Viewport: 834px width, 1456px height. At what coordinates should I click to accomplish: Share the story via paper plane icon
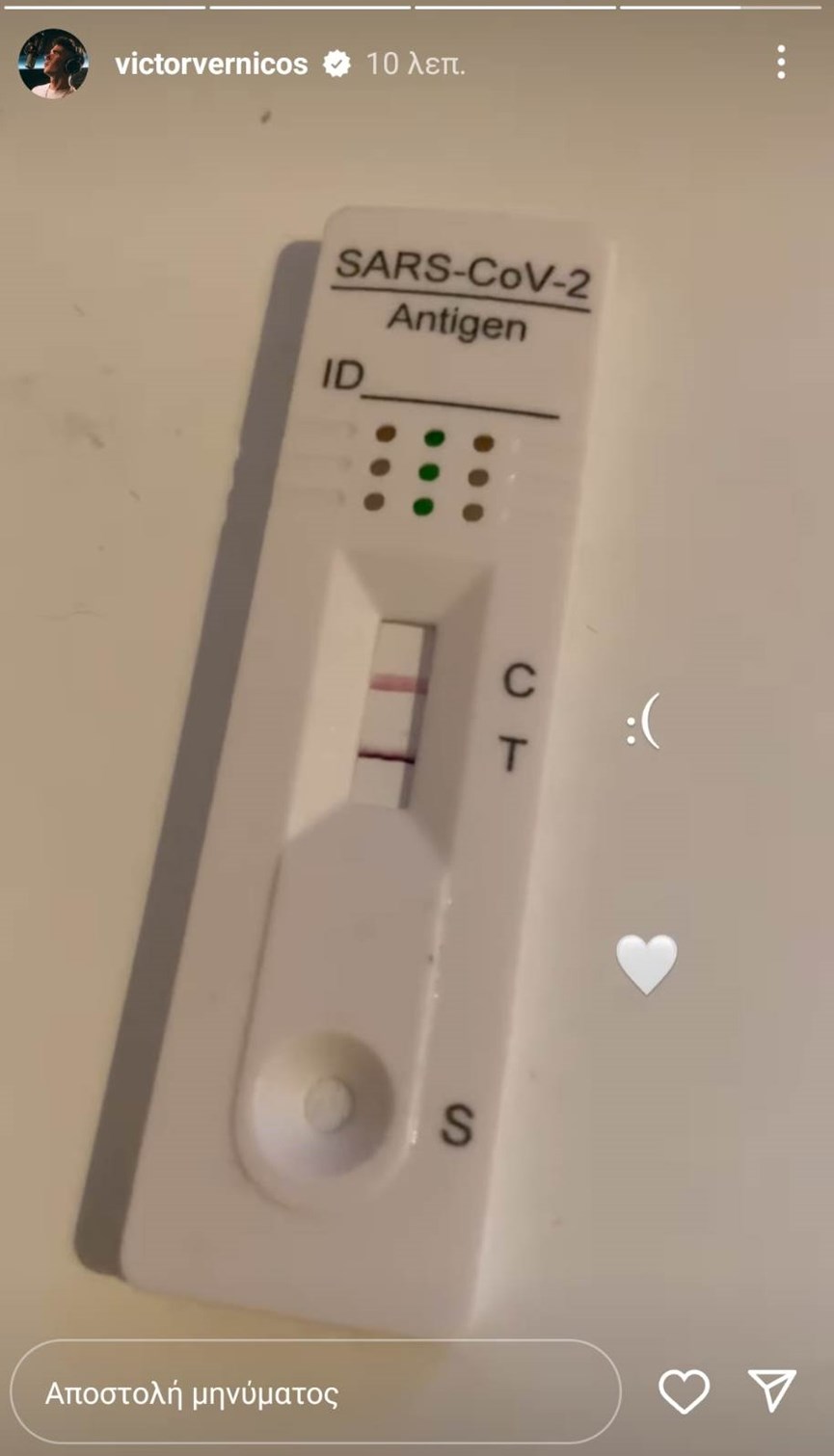click(x=772, y=1390)
